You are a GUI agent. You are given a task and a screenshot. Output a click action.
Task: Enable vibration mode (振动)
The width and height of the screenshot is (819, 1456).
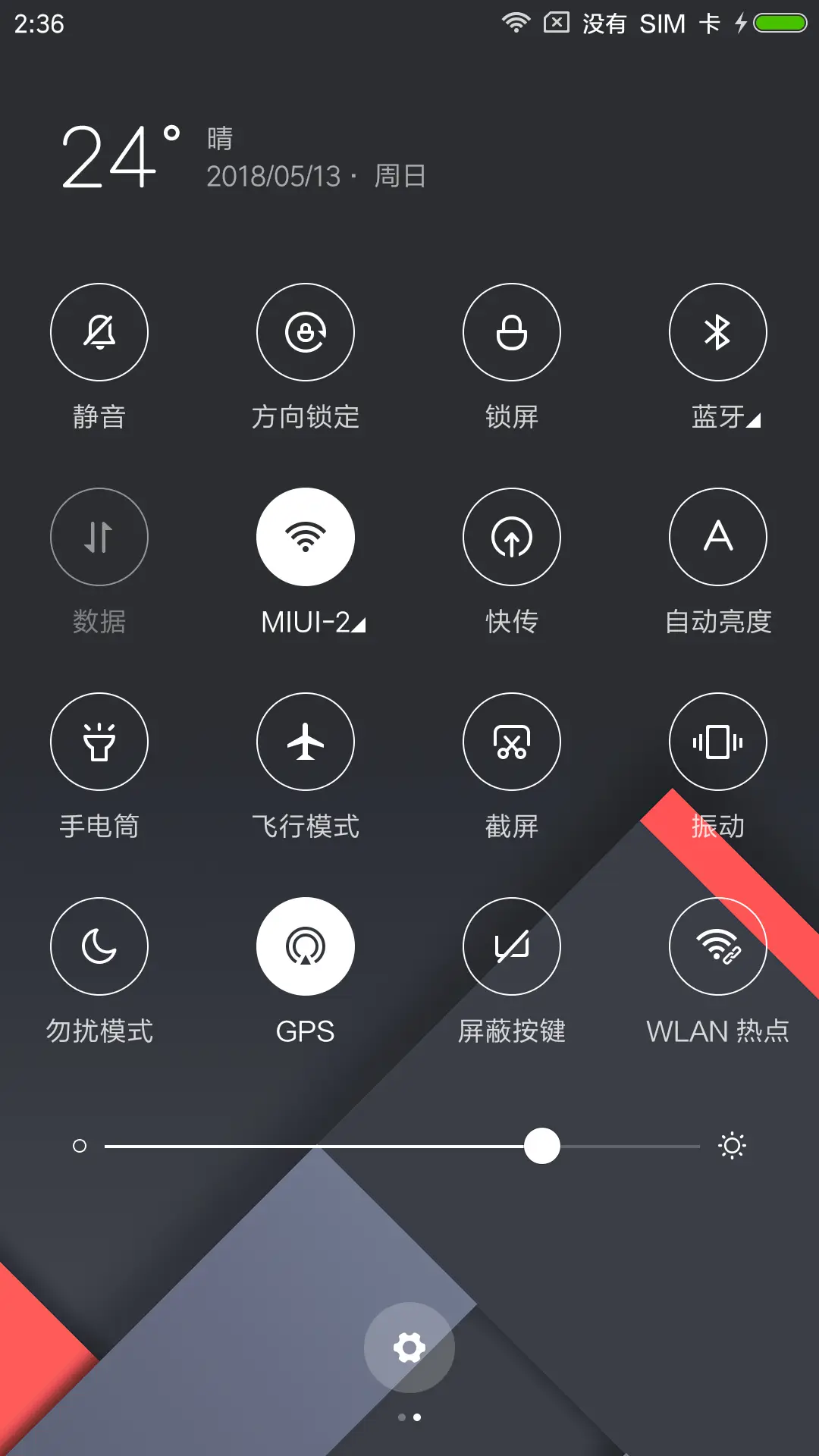click(717, 742)
